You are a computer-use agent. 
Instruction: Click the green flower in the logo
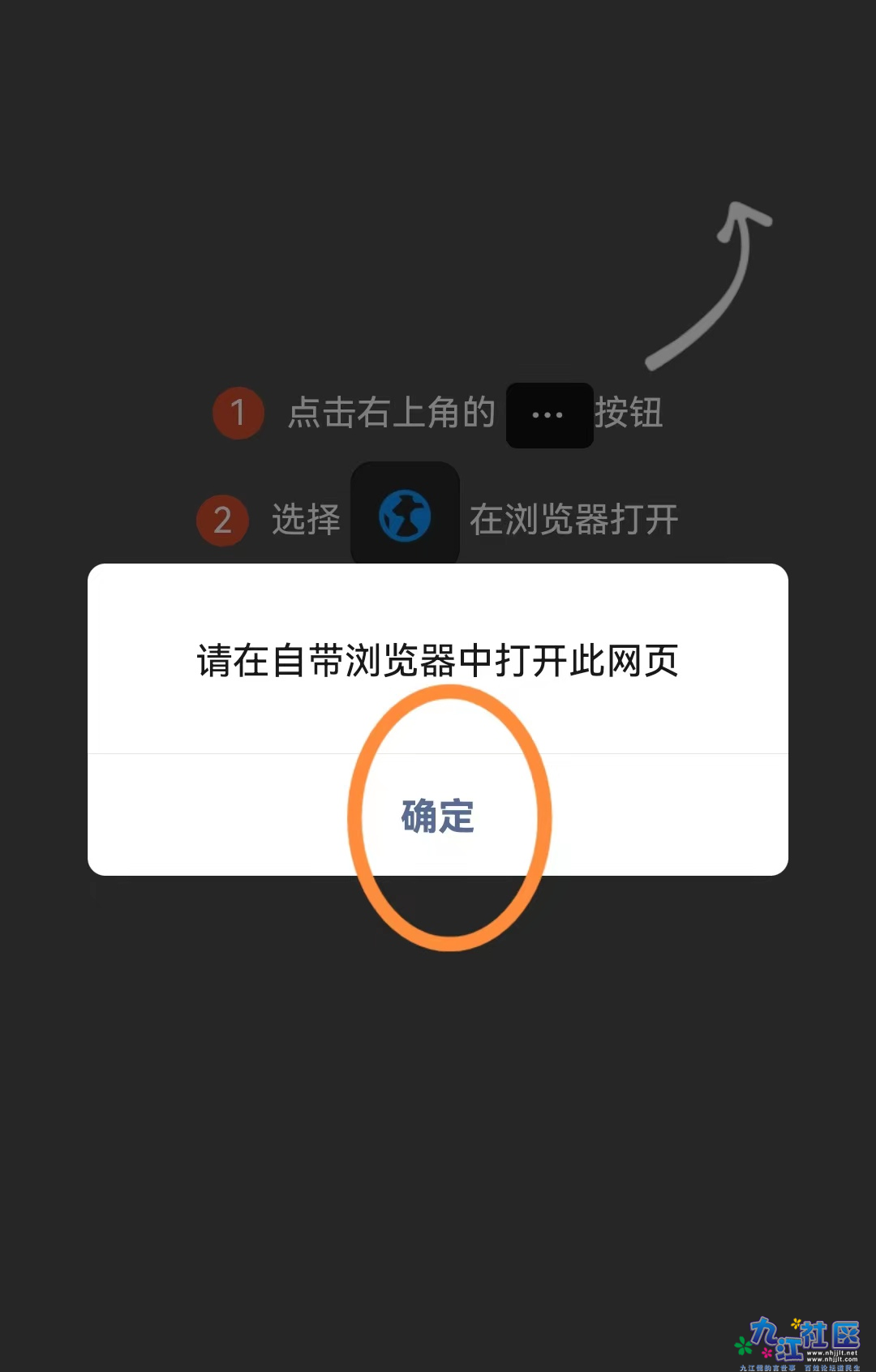click(742, 1344)
